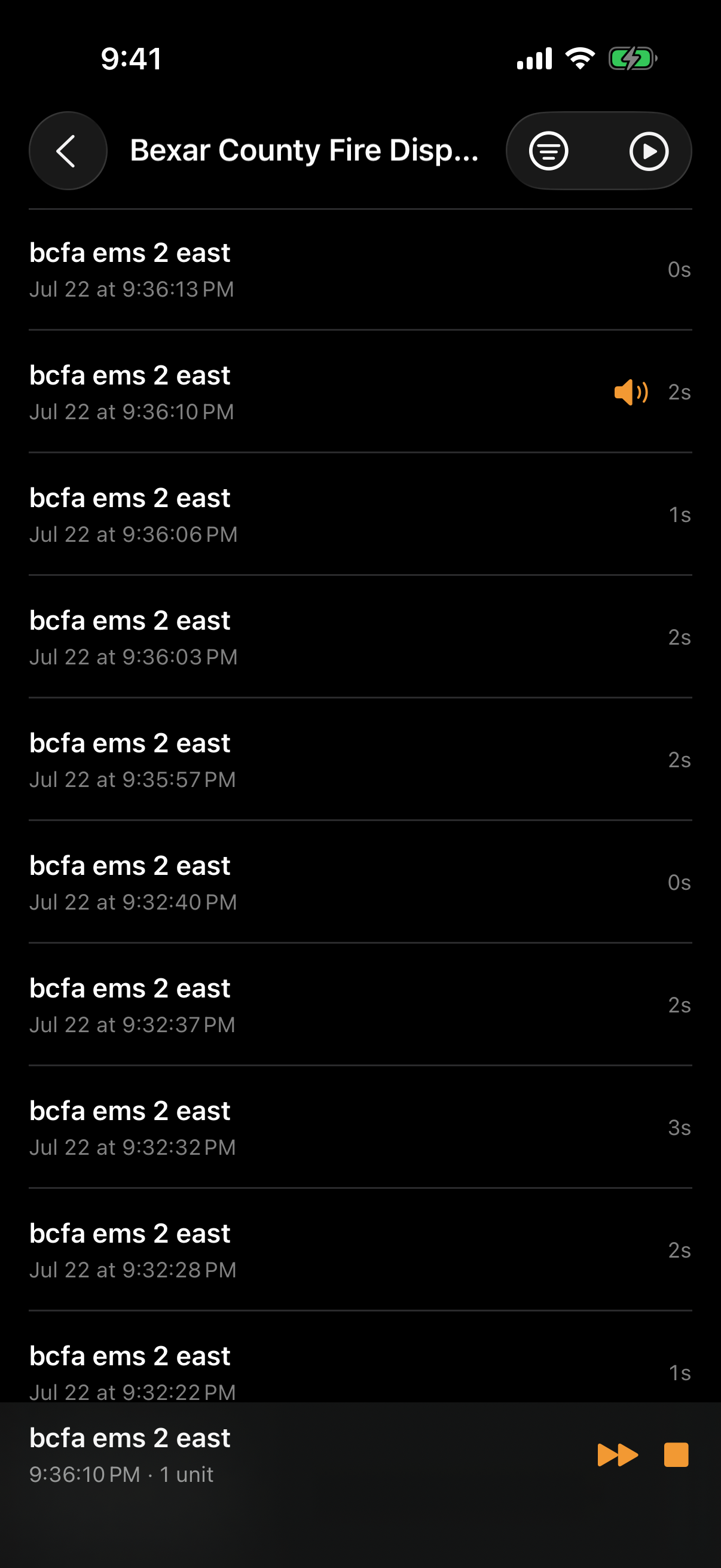Stop playback with the orange square
Screen dimensions: 721x1568
click(676, 1455)
